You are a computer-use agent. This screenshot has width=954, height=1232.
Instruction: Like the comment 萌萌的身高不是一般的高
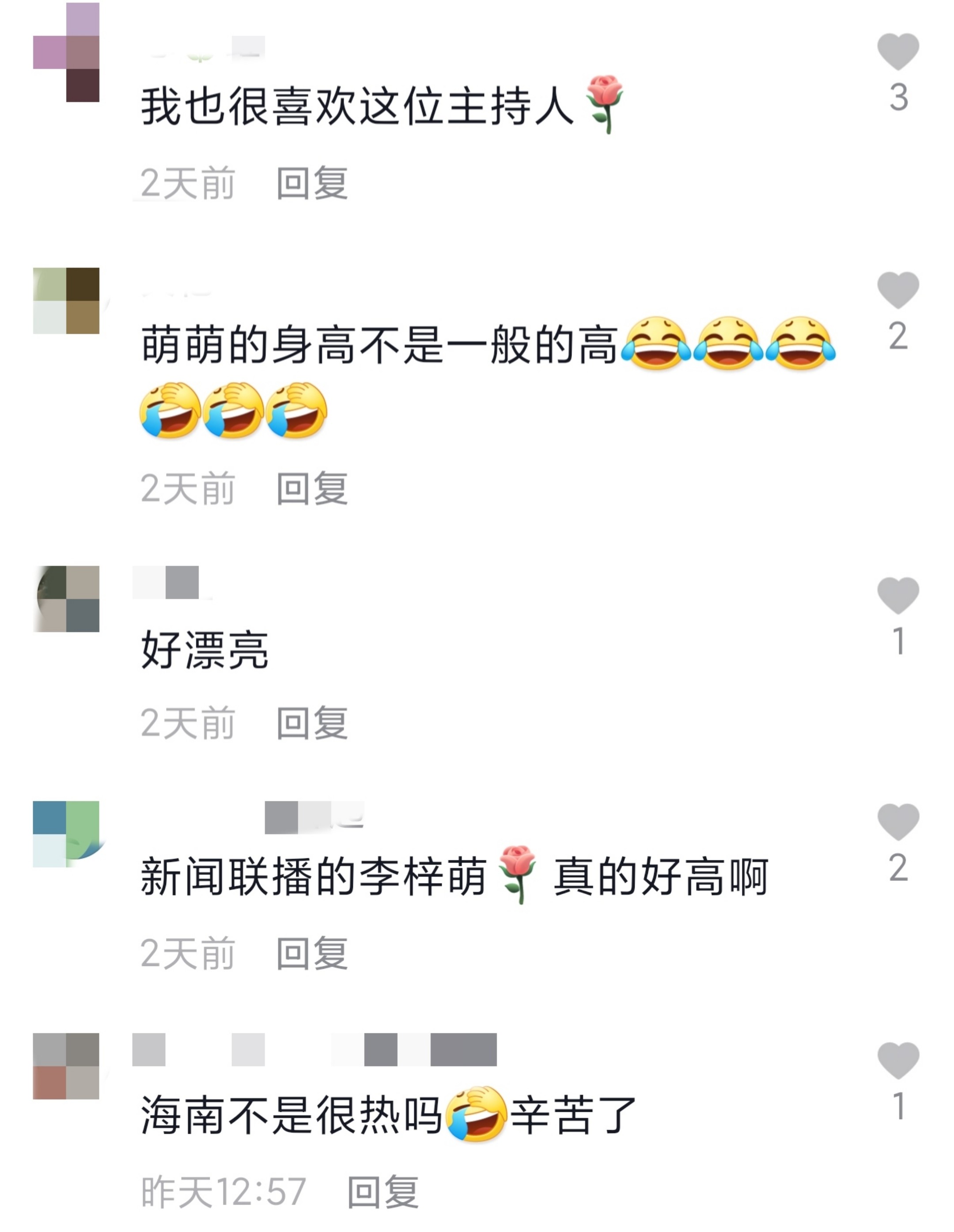click(x=897, y=290)
